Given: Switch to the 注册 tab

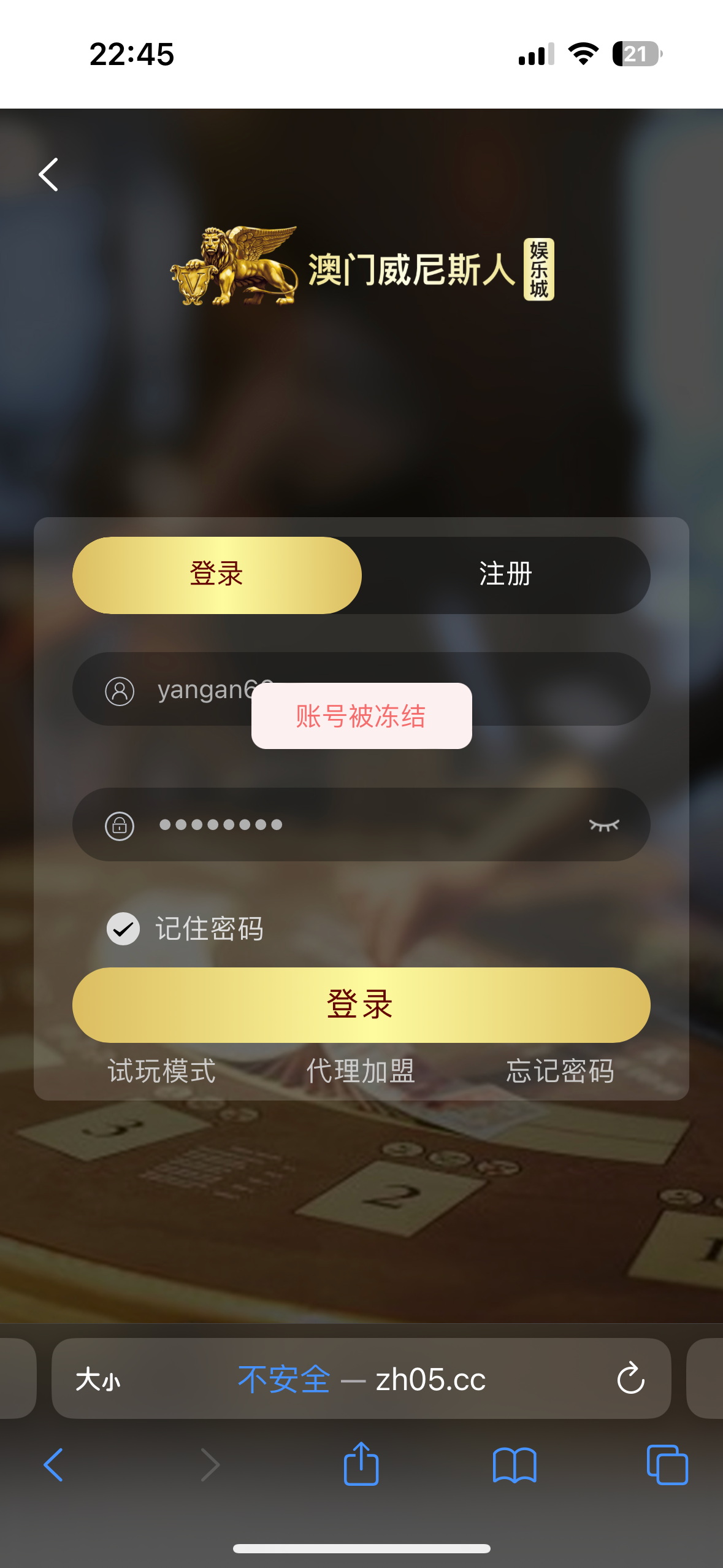Looking at the screenshot, I should tap(505, 575).
